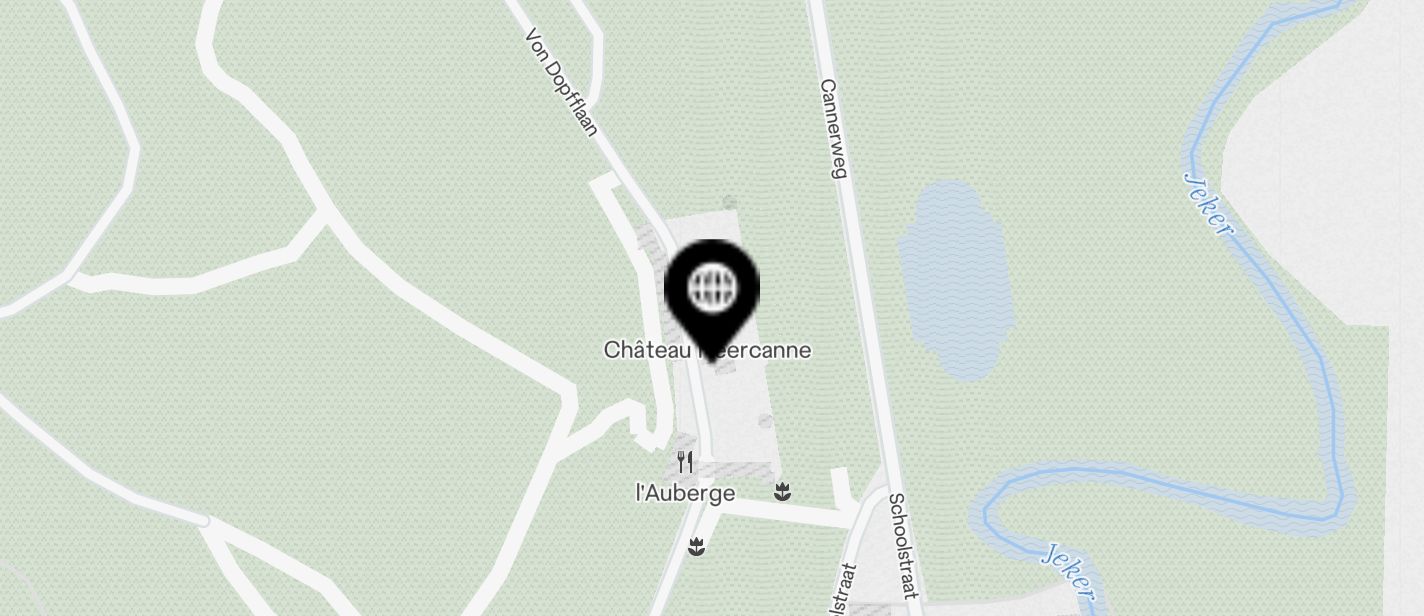Open the l'Auberge restaurant marker

click(x=685, y=463)
